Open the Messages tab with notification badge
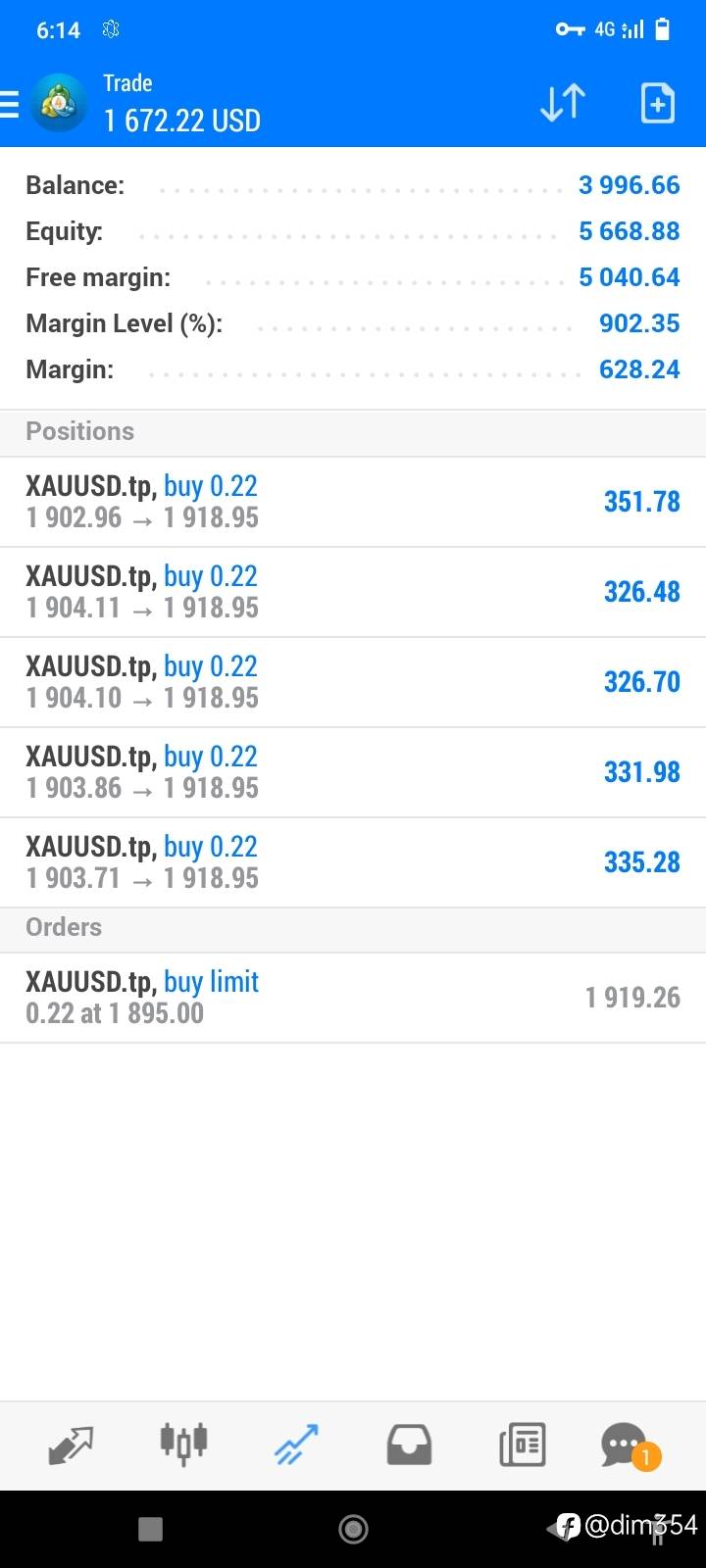The height and width of the screenshot is (1568, 706). point(629,1445)
